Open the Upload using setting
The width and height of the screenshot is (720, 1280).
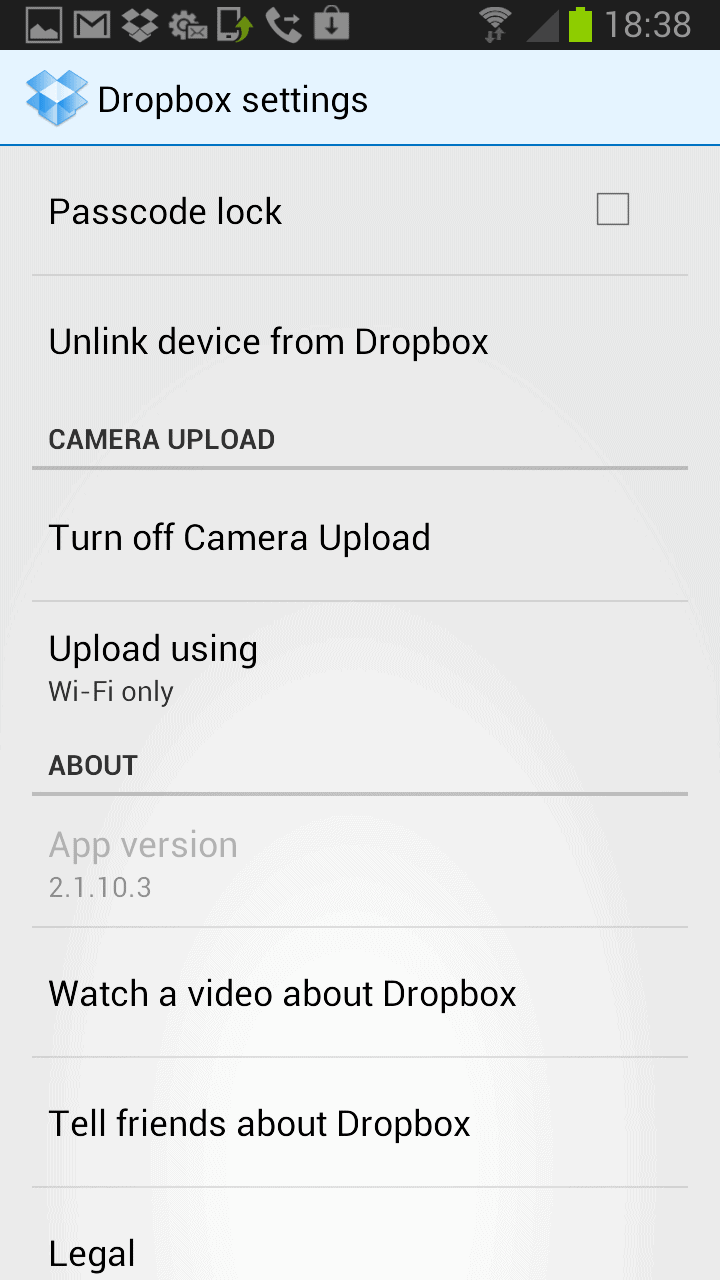point(360,667)
